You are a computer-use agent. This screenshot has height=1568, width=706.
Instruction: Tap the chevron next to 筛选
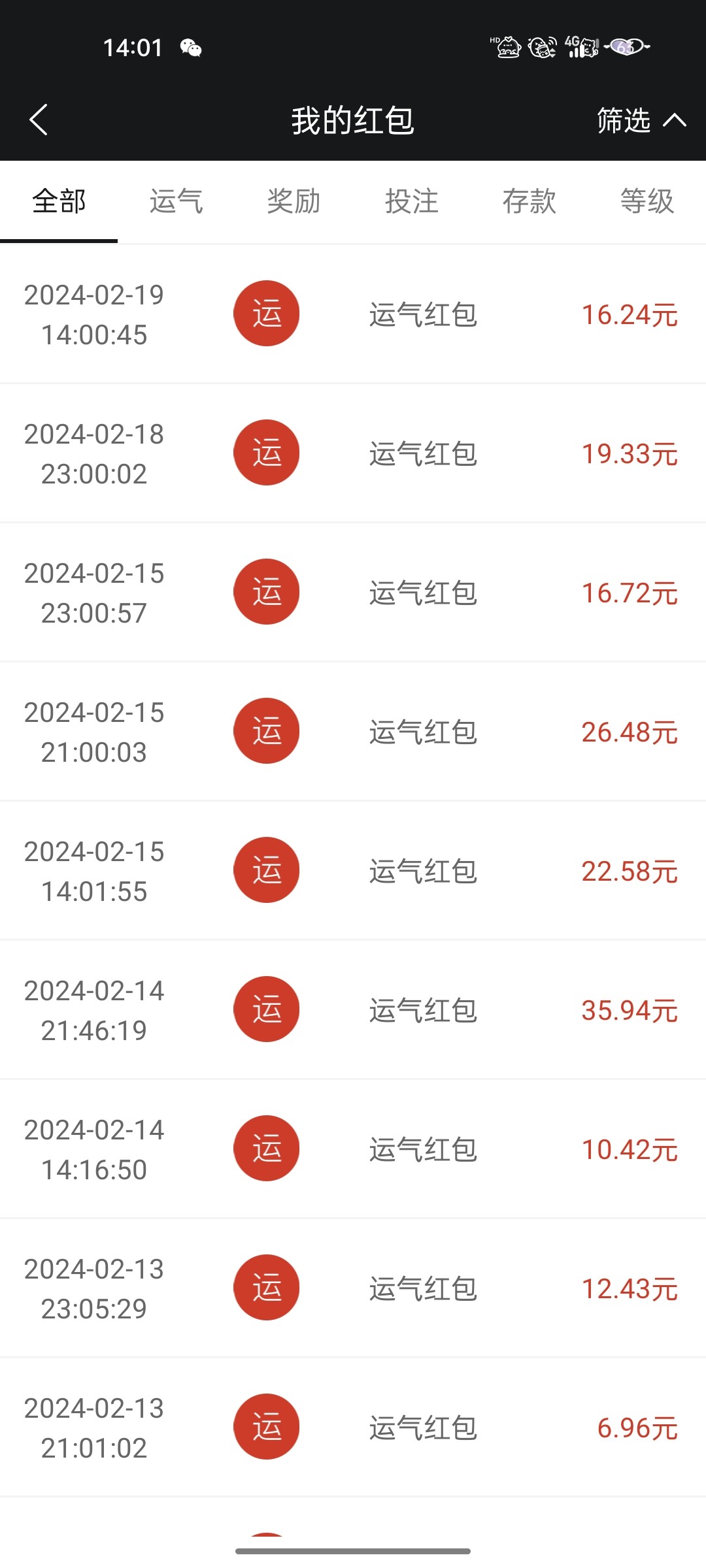click(x=674, y=121)
